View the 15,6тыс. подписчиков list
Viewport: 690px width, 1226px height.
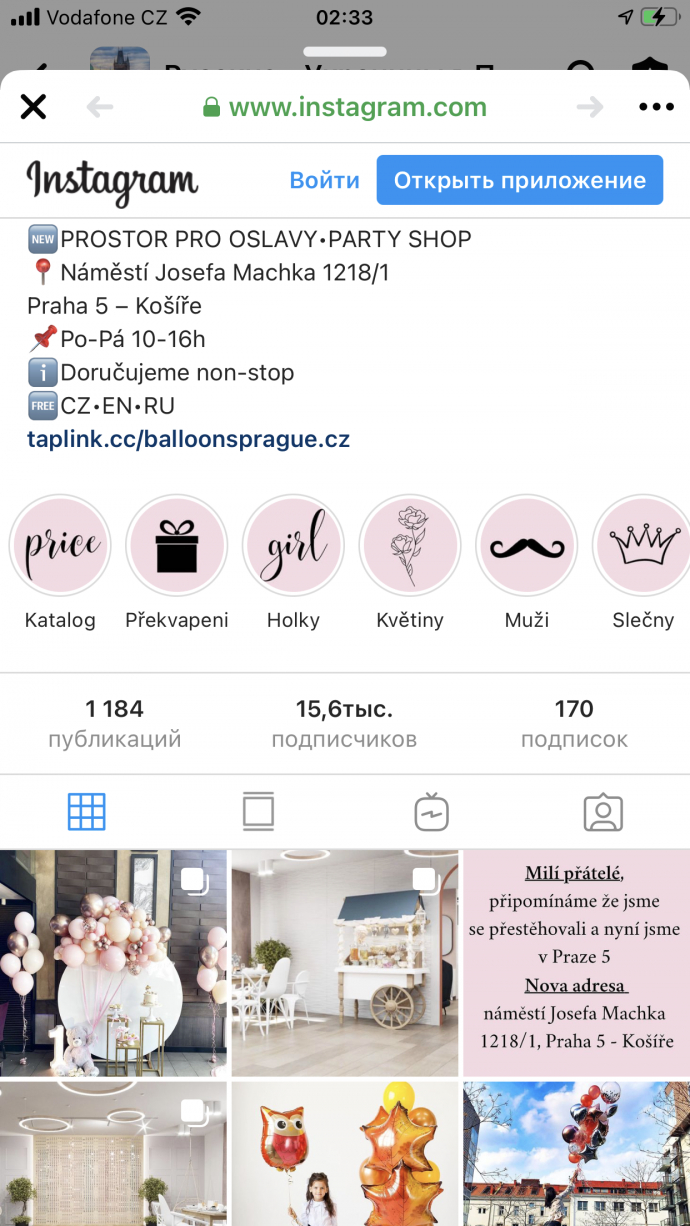(x=344, y=724)
